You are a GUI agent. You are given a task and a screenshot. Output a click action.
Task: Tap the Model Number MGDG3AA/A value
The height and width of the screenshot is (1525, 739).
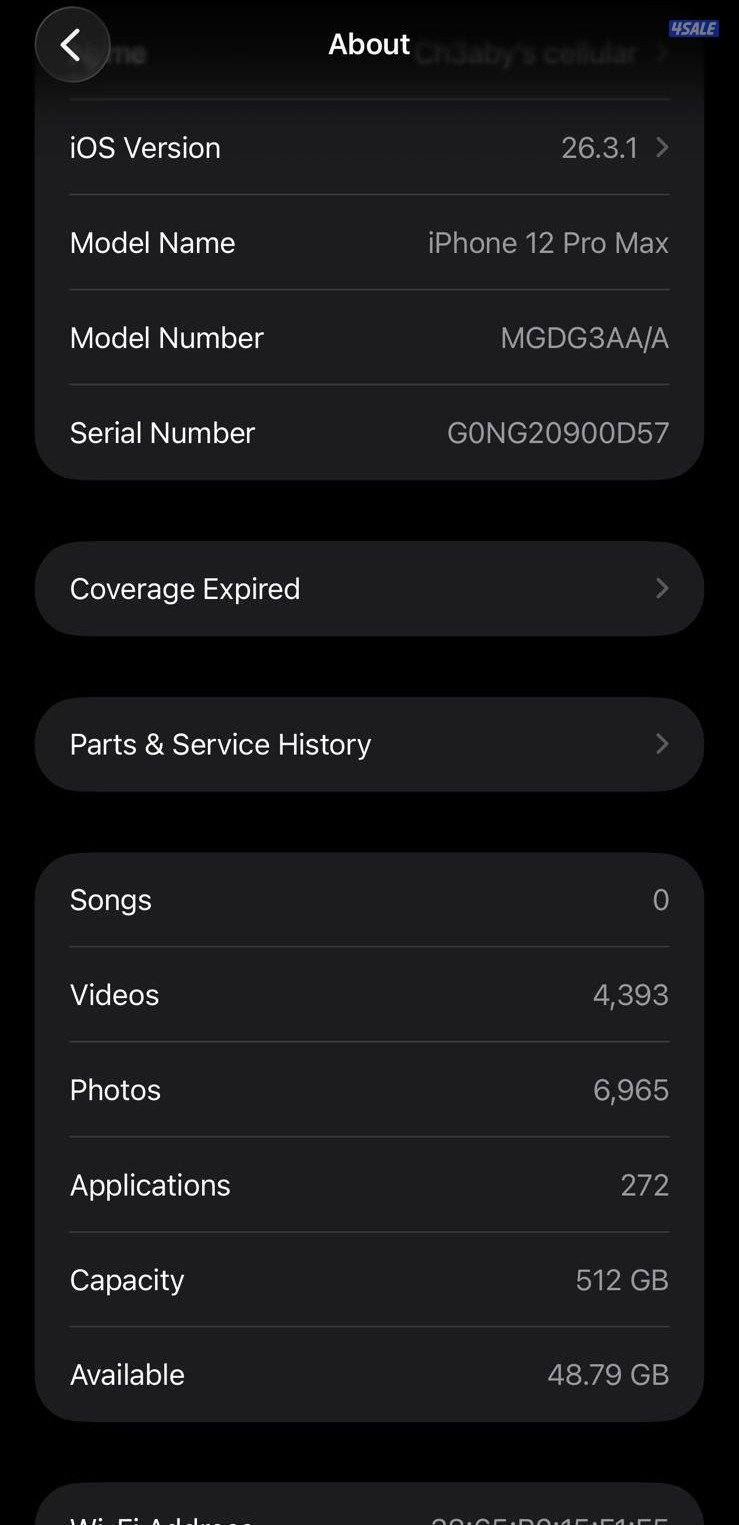[x=585, y=337]
